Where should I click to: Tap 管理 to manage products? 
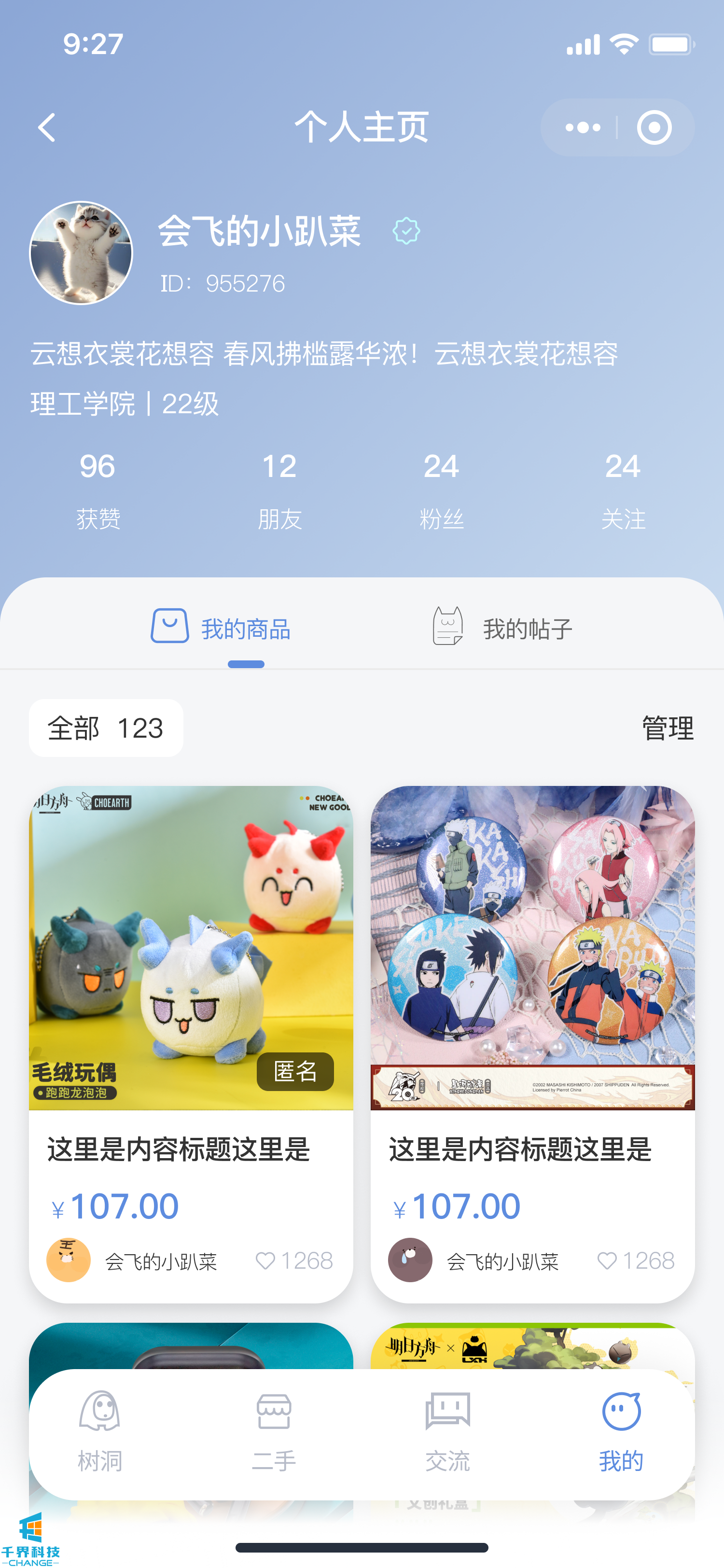668,728
